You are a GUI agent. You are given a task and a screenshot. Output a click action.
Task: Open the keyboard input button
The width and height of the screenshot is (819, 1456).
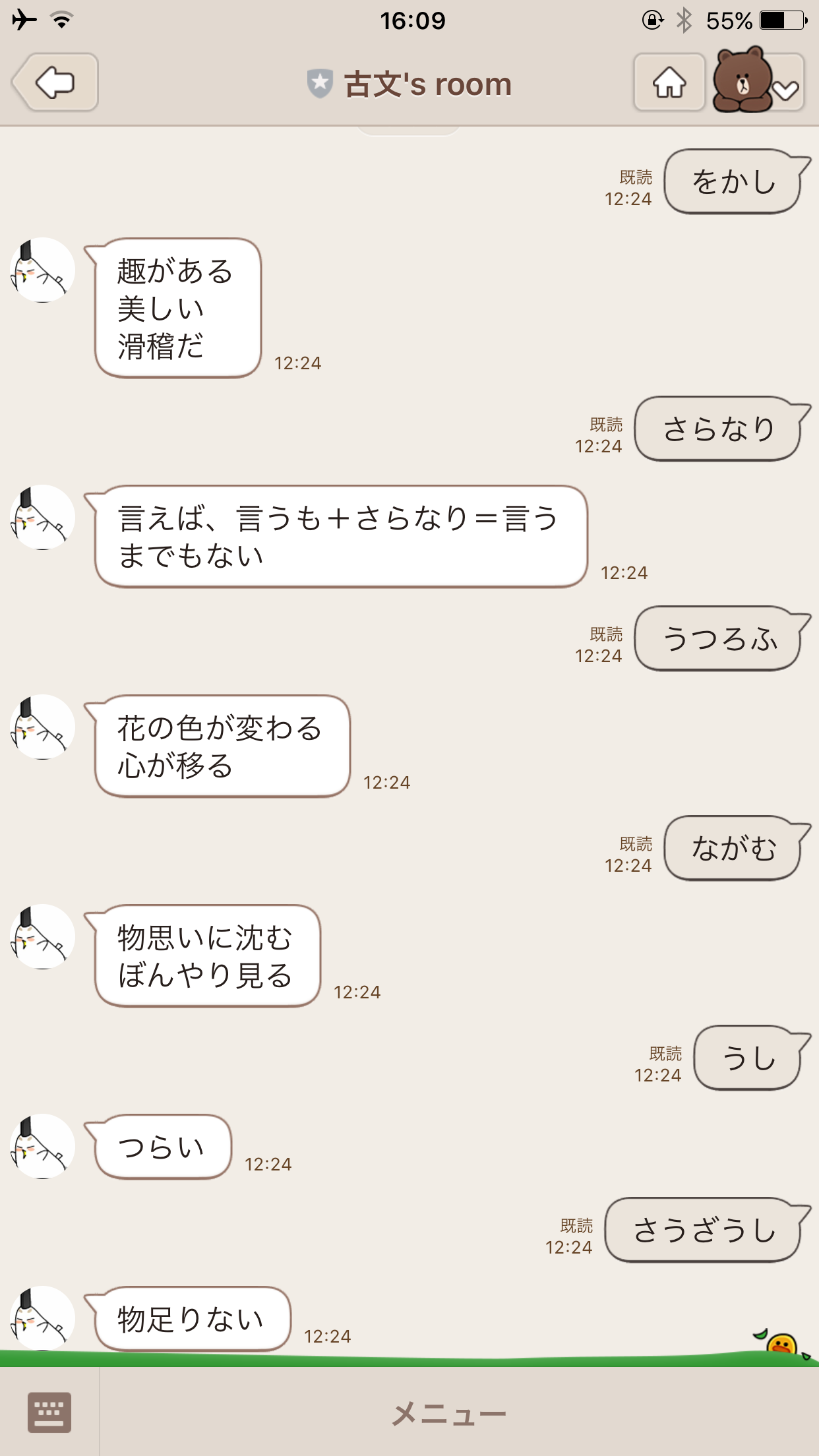pyautogui.click(x=49, y=1412)
